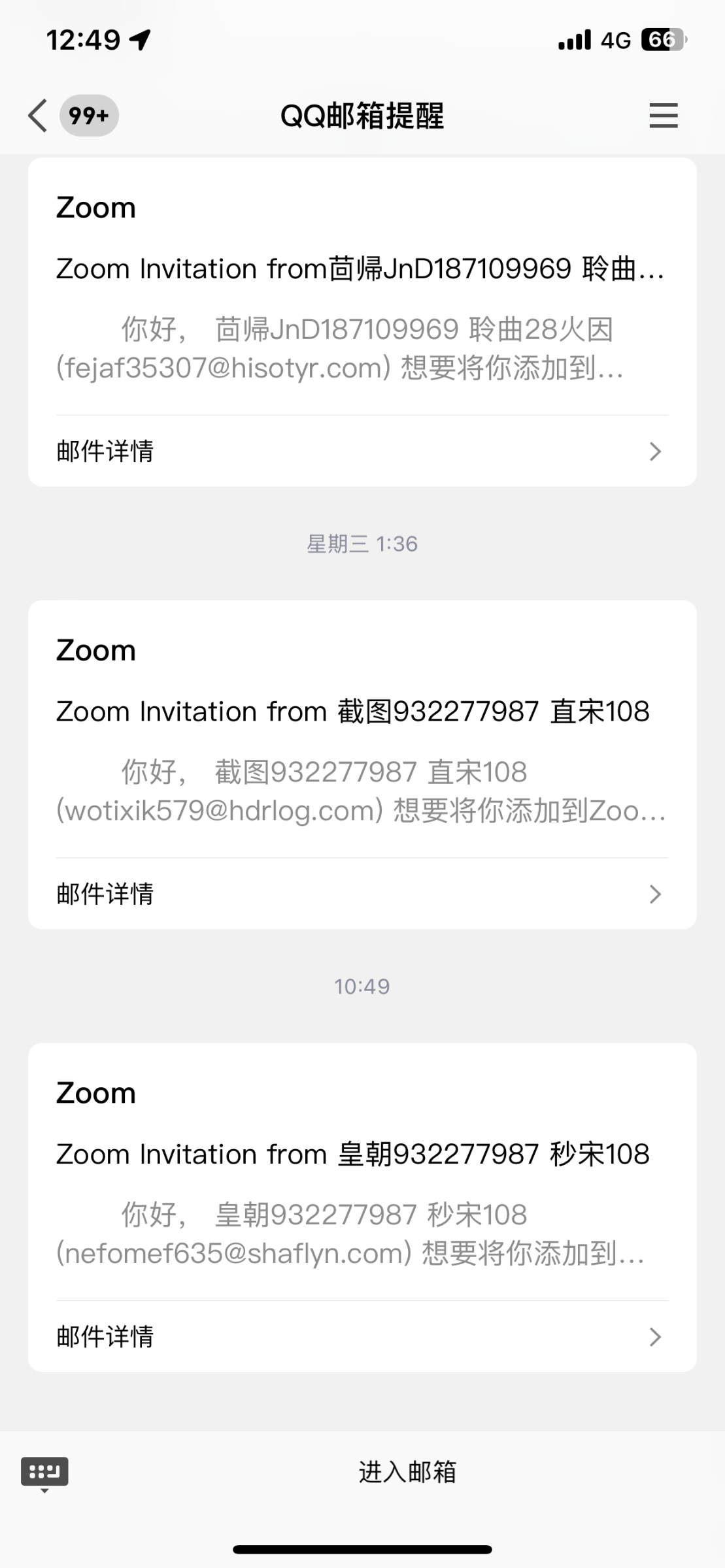Tap 进入邮箱 to enter the mailbox
725x1568 pixels.
pyautogui.click(x=407, y=1473)
